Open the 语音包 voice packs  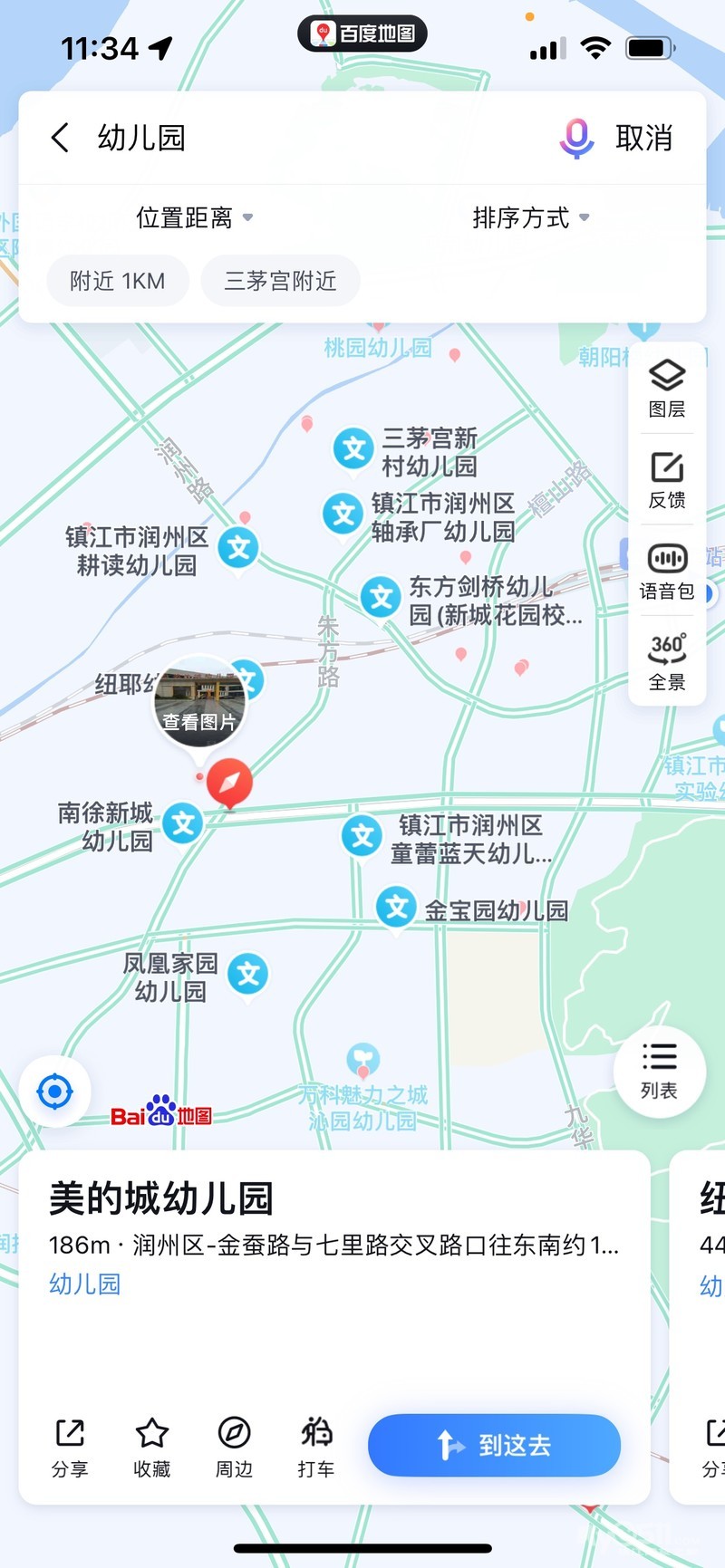pyautogui.click(x=667, y=572)
